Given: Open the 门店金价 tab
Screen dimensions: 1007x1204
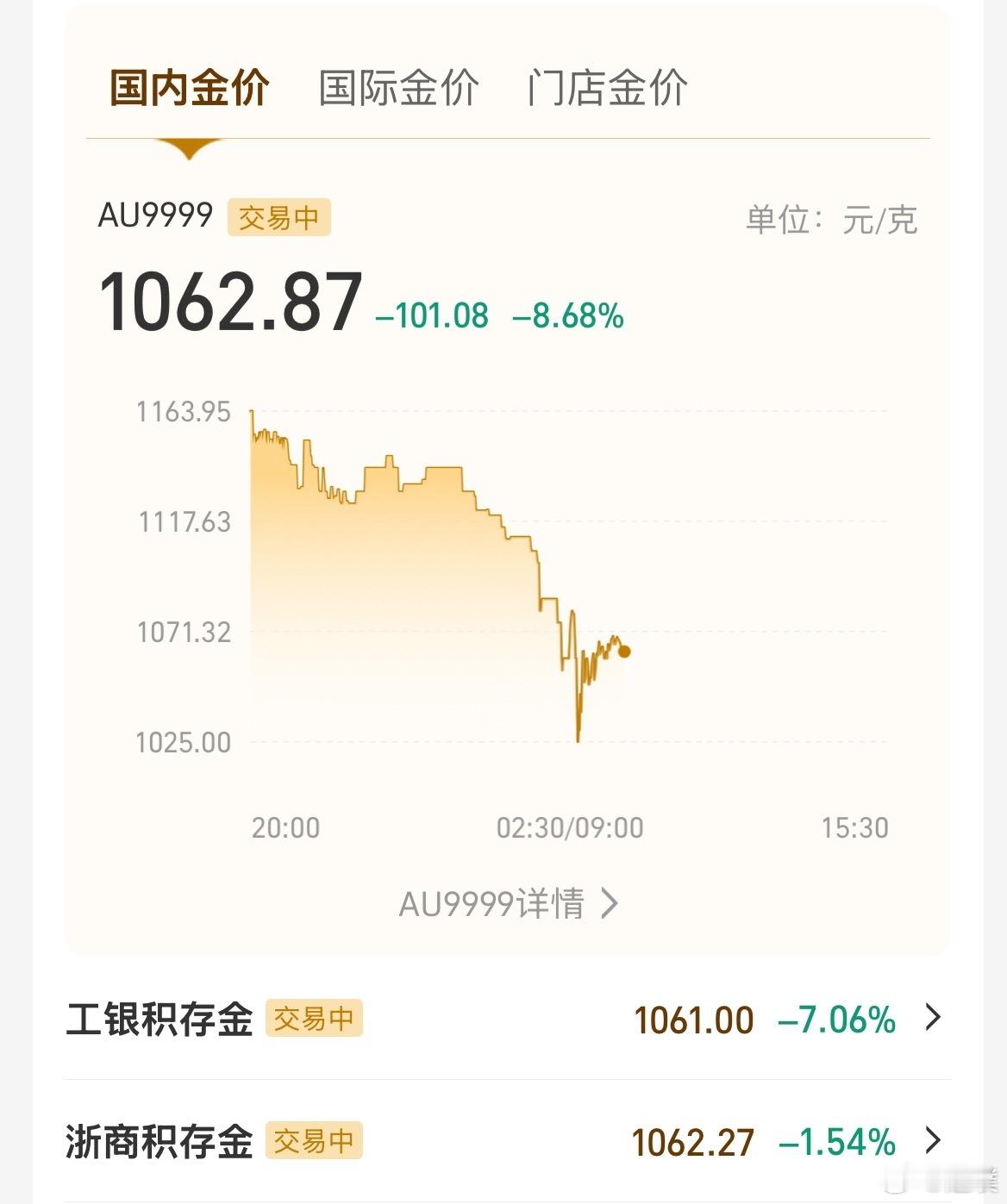Looking at the screenshot, I should pyautogui.click(x=606, y=86).
